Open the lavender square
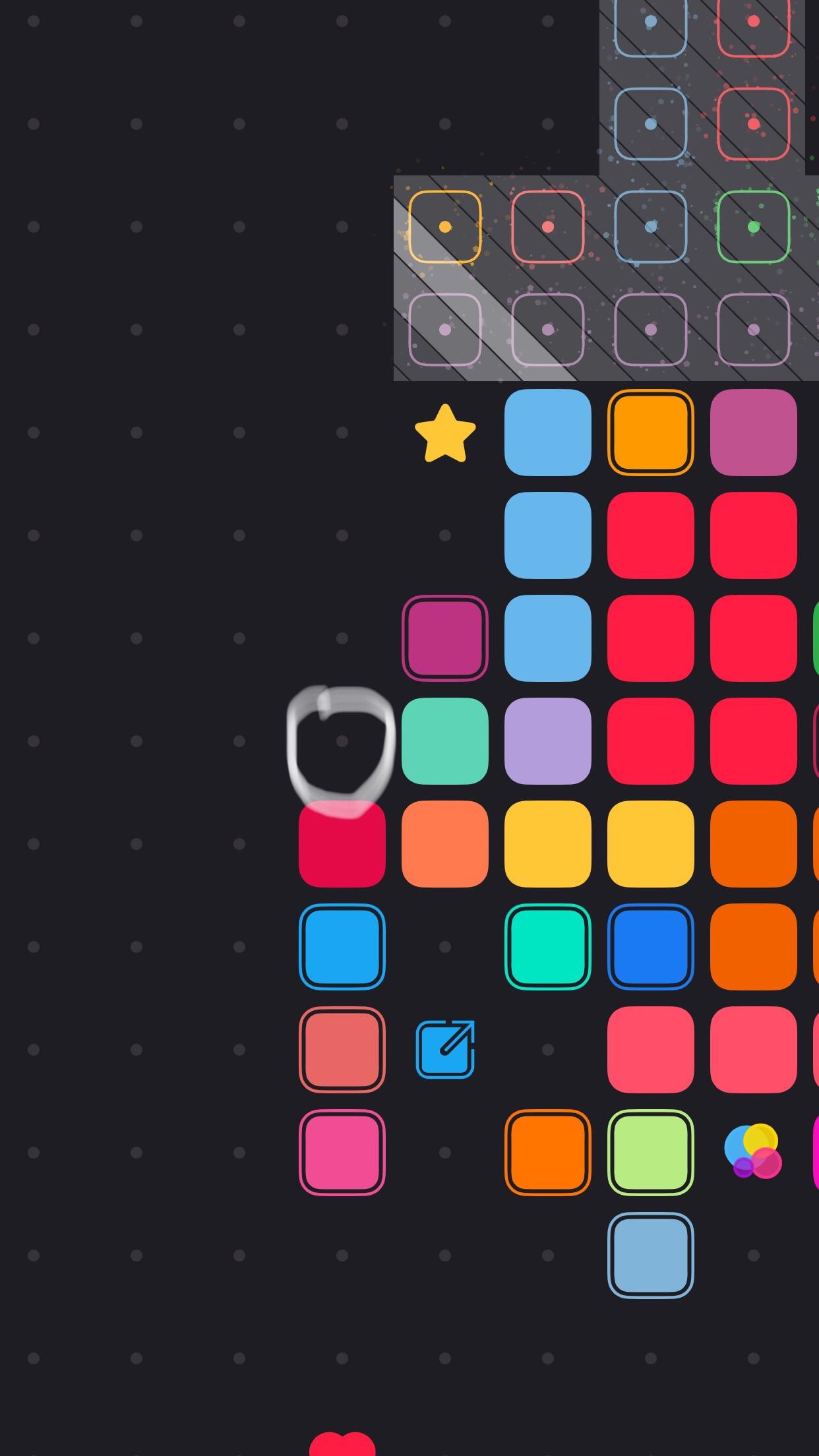Screen dimensions: 819x1456 pos(548,741)
